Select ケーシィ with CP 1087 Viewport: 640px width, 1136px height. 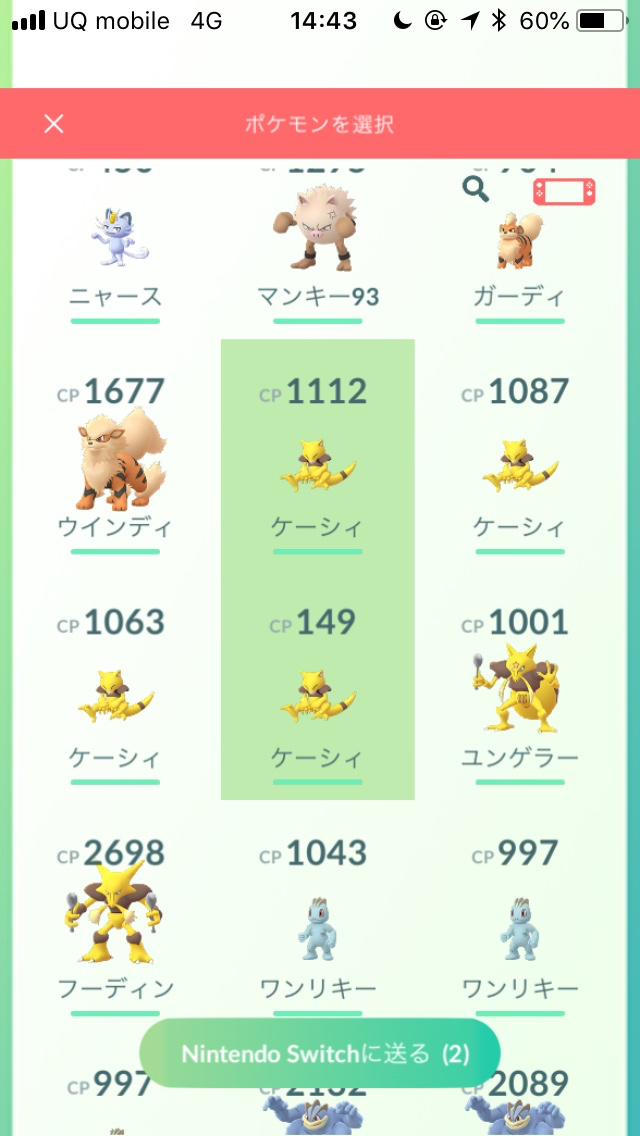click(x=519, y=467)
